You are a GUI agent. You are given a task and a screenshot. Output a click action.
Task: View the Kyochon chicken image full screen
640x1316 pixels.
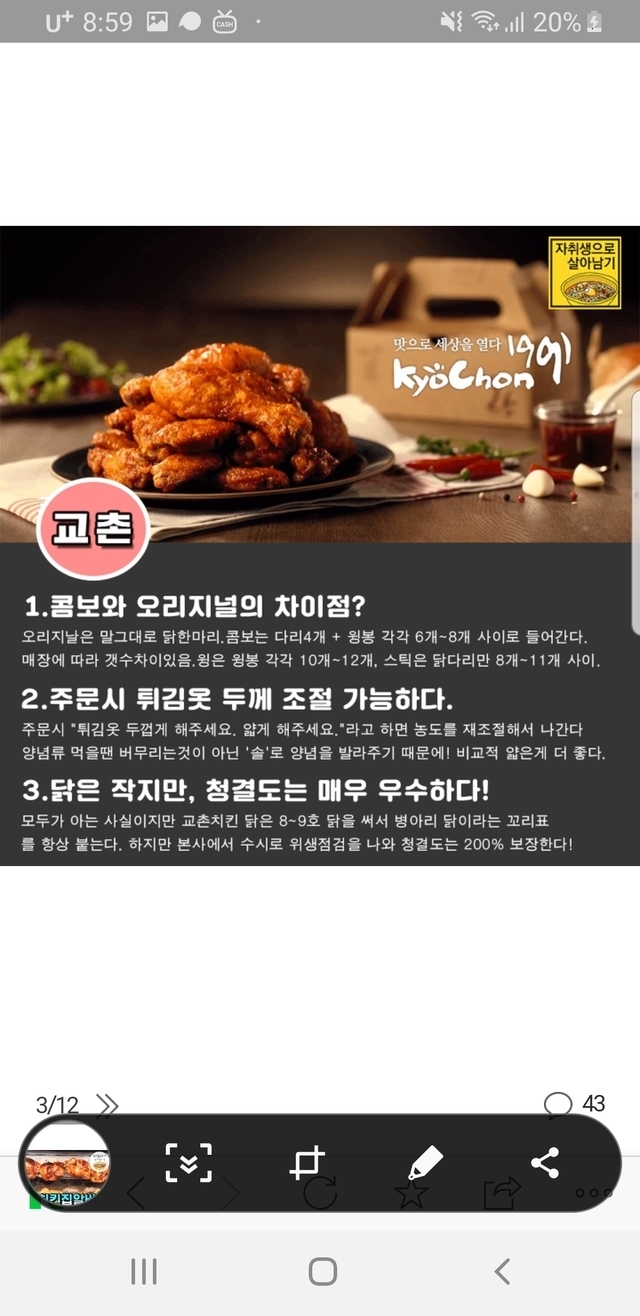coord(320,545)
